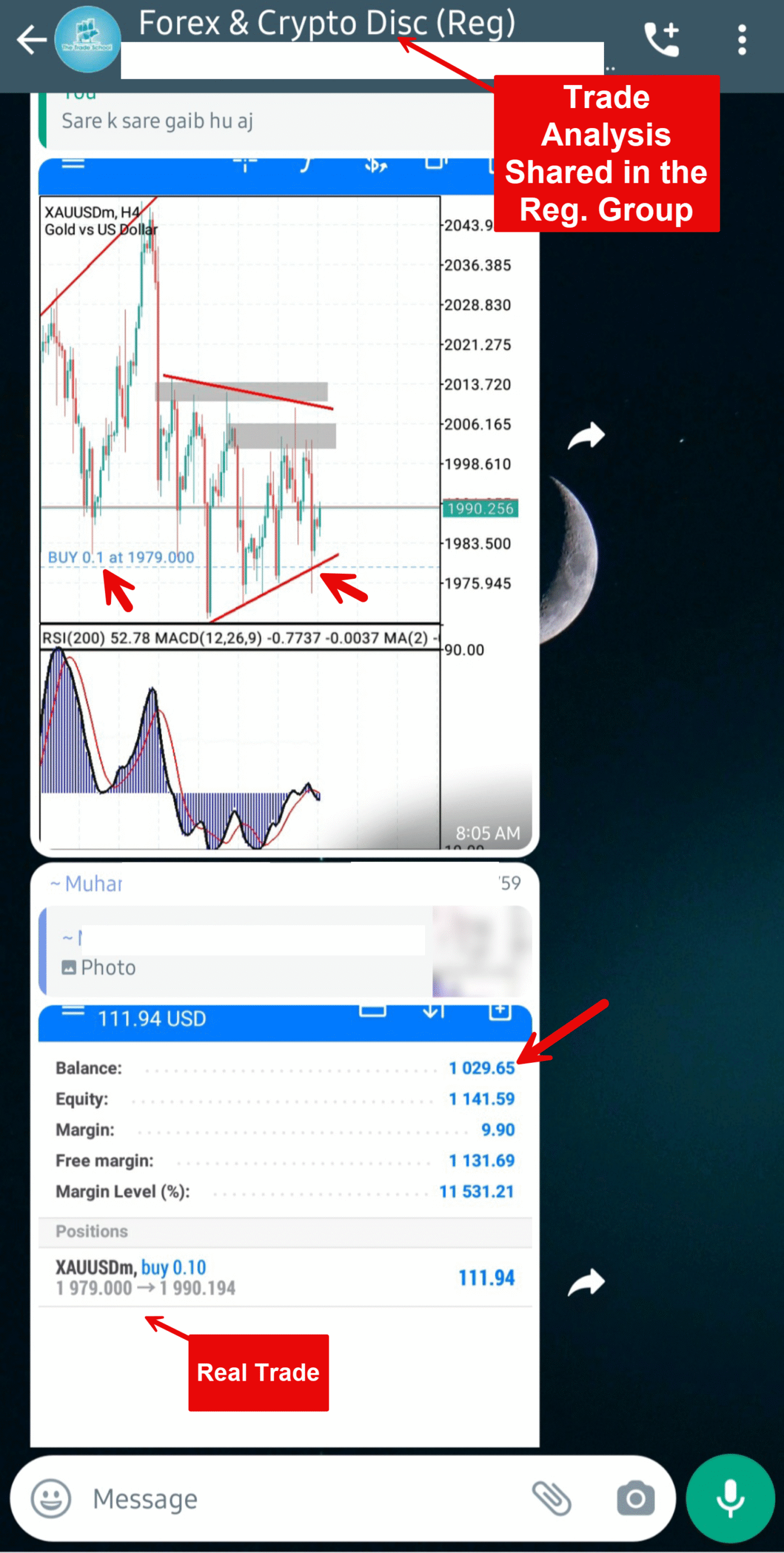Forward the XAUUSDm chart message
784x1553 pixels.
coord(586,436)
